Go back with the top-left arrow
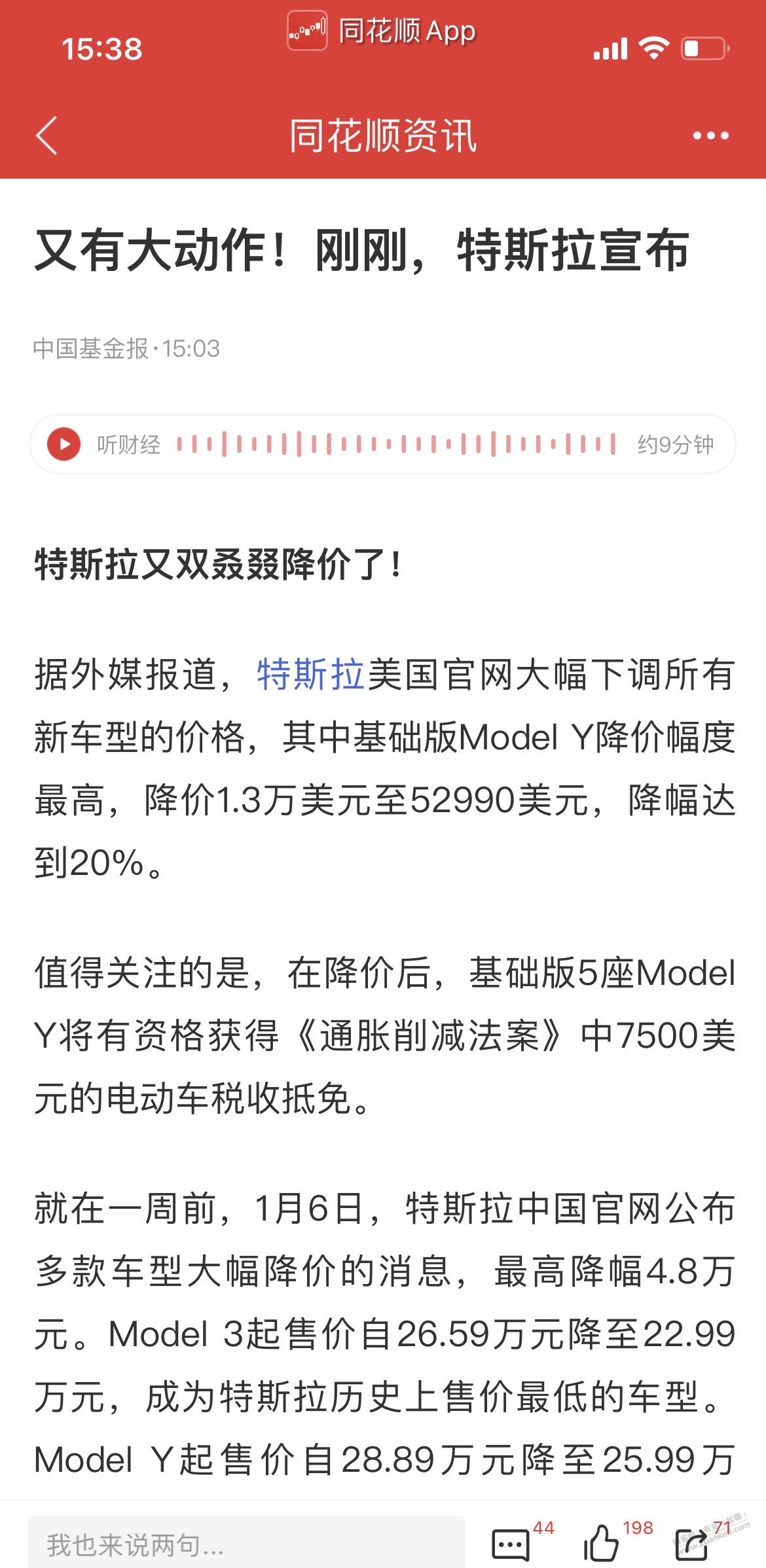Image resolution: width=766 pixels, height=1568 pixels. click(46, 135)
